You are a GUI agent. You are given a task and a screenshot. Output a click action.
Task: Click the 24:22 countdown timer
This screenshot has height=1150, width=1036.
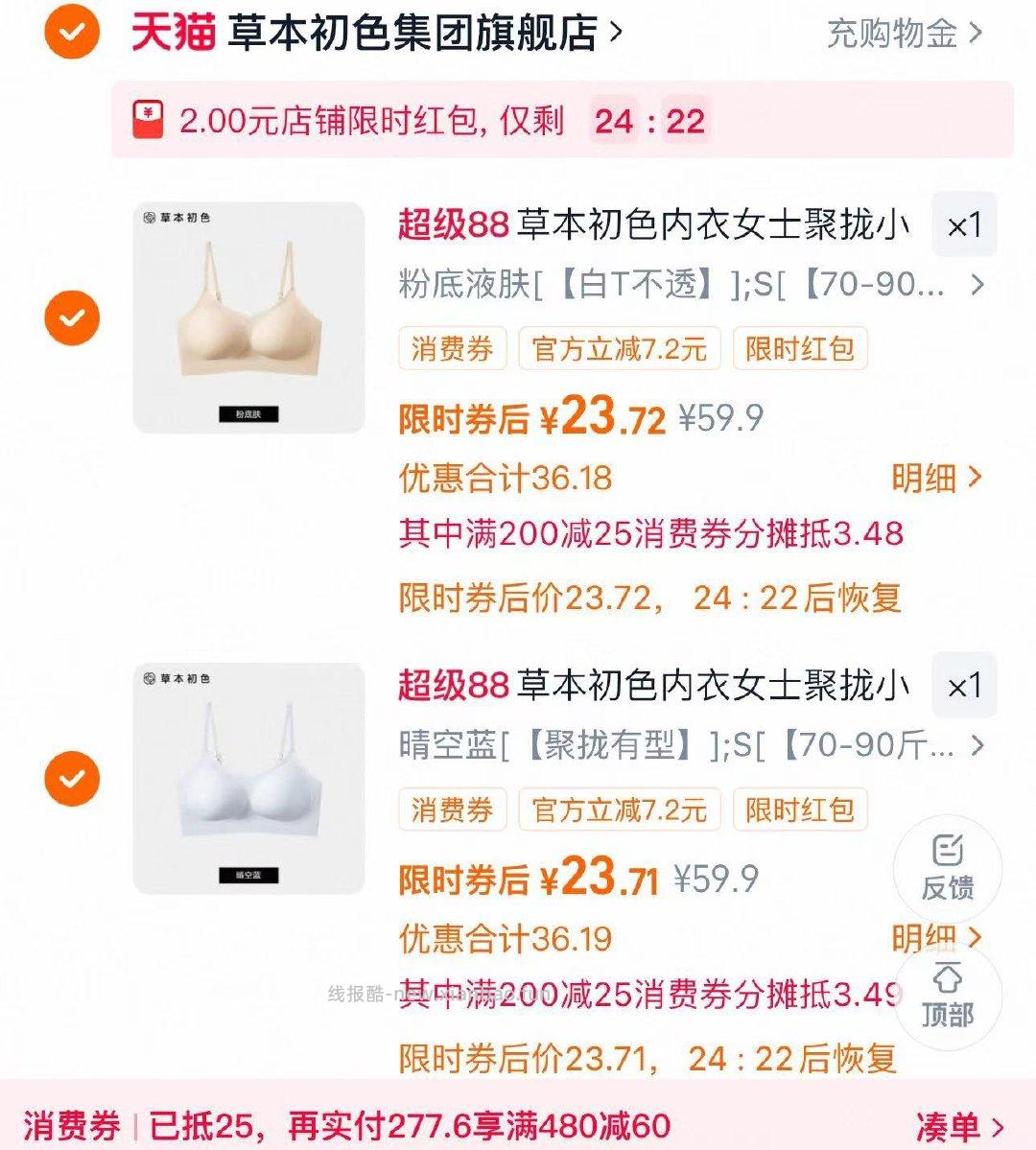point(648,121)
